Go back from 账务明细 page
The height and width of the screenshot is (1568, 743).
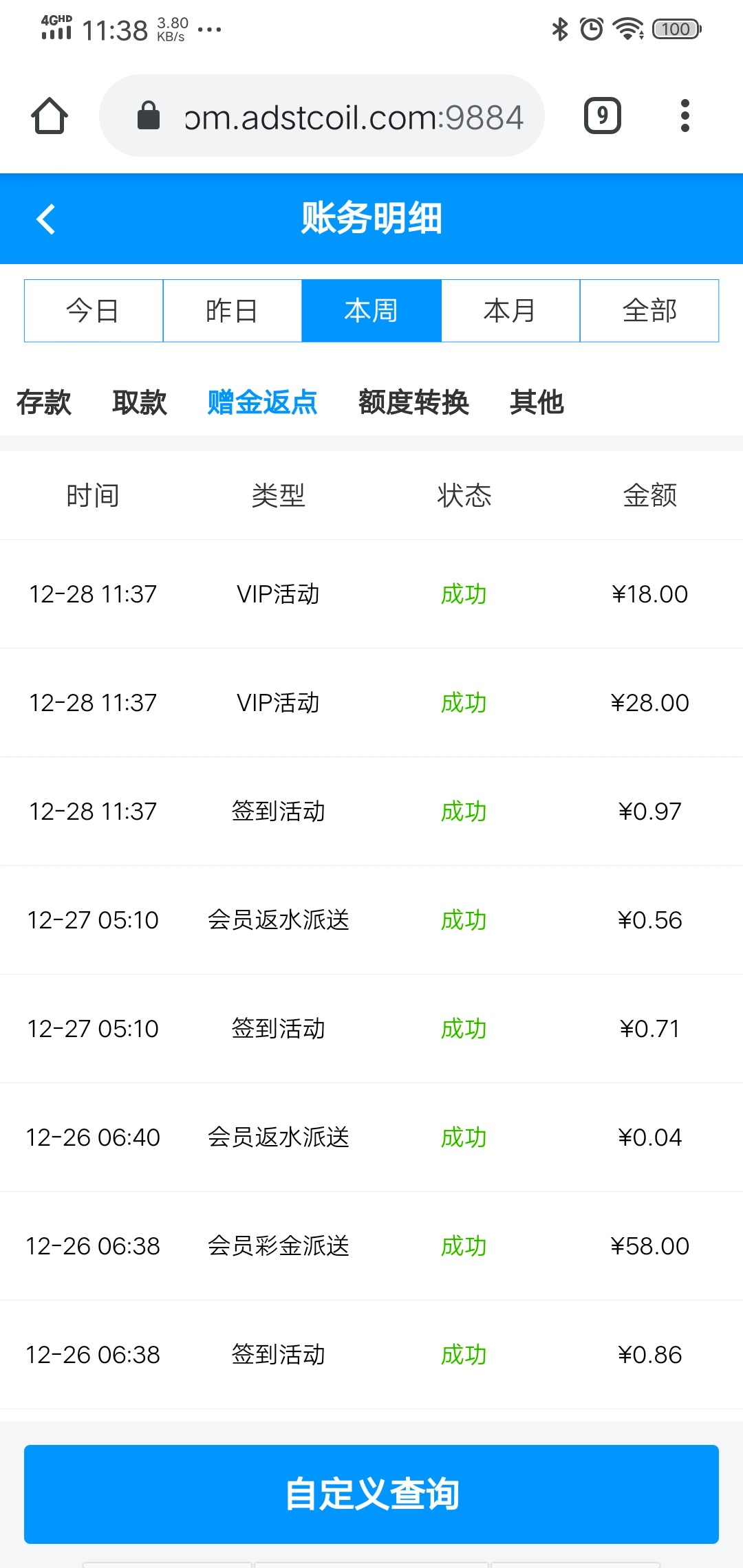pyautogui.click(x=46, y=219)
